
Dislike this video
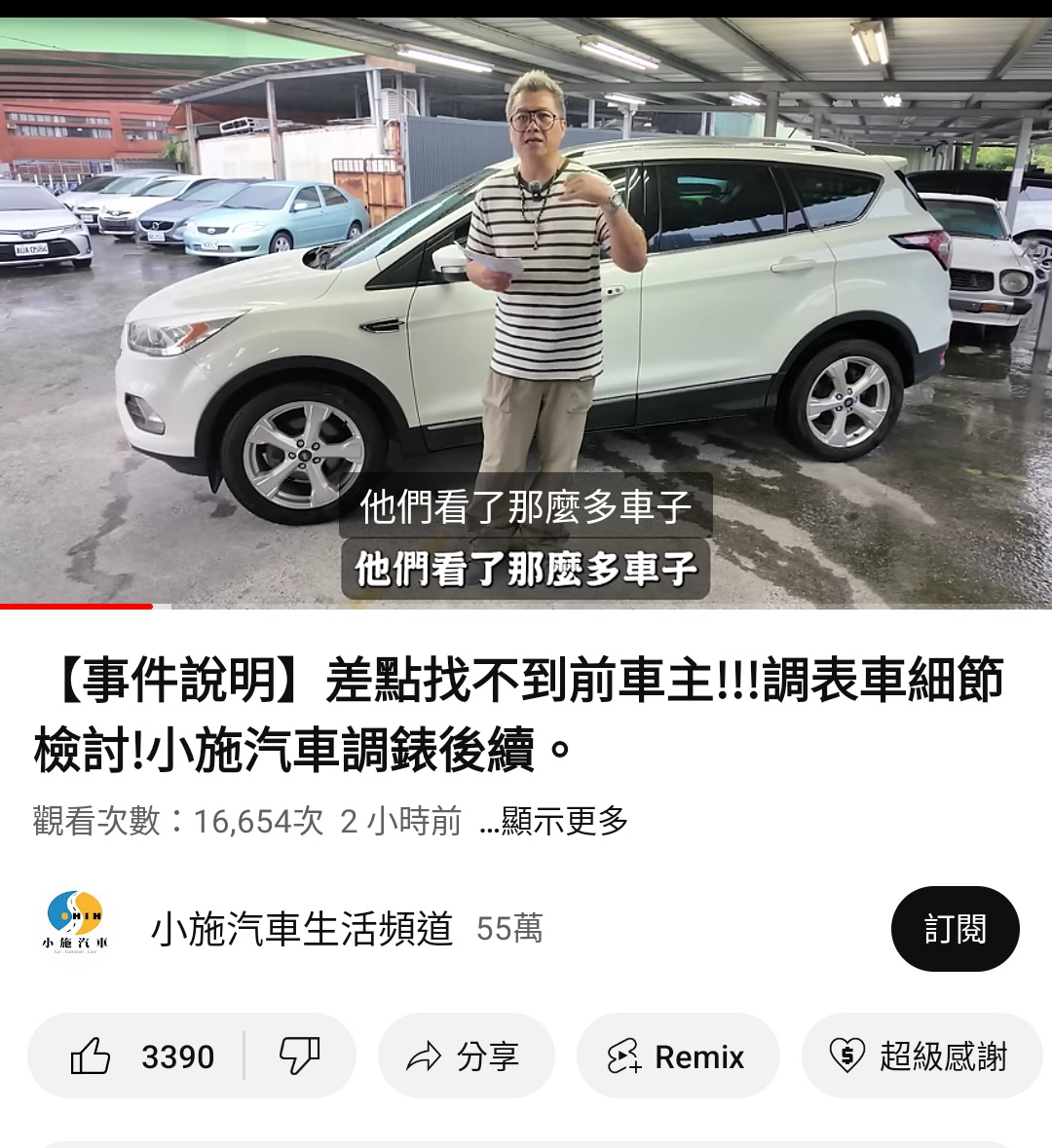tap(300, 1056)
